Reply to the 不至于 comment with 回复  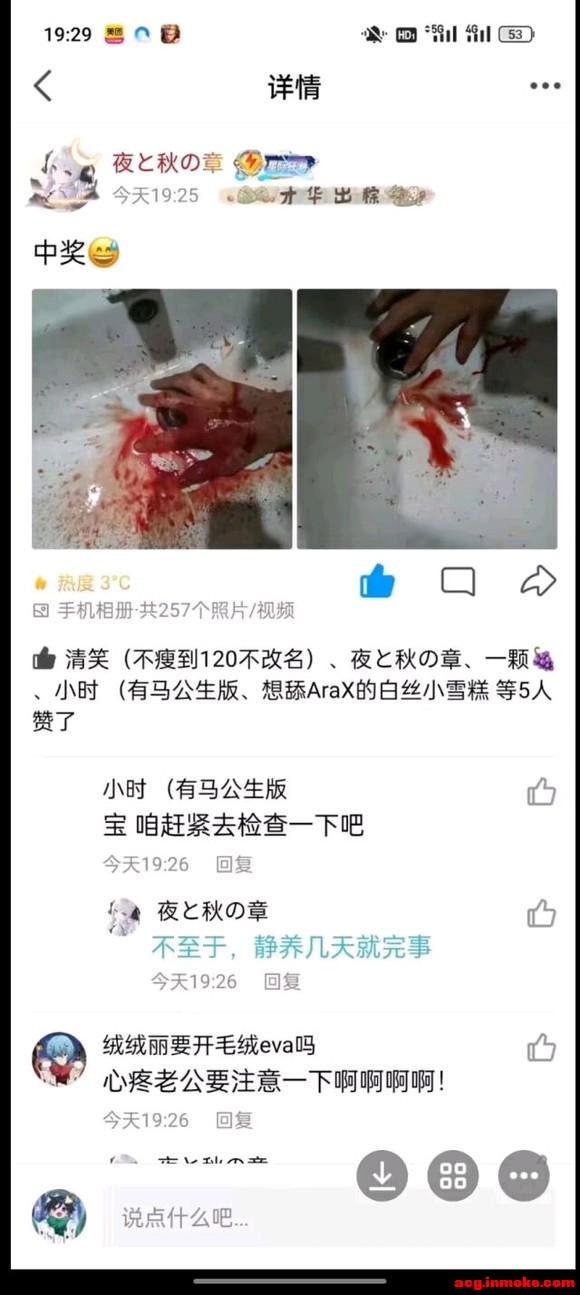(282, 982)
